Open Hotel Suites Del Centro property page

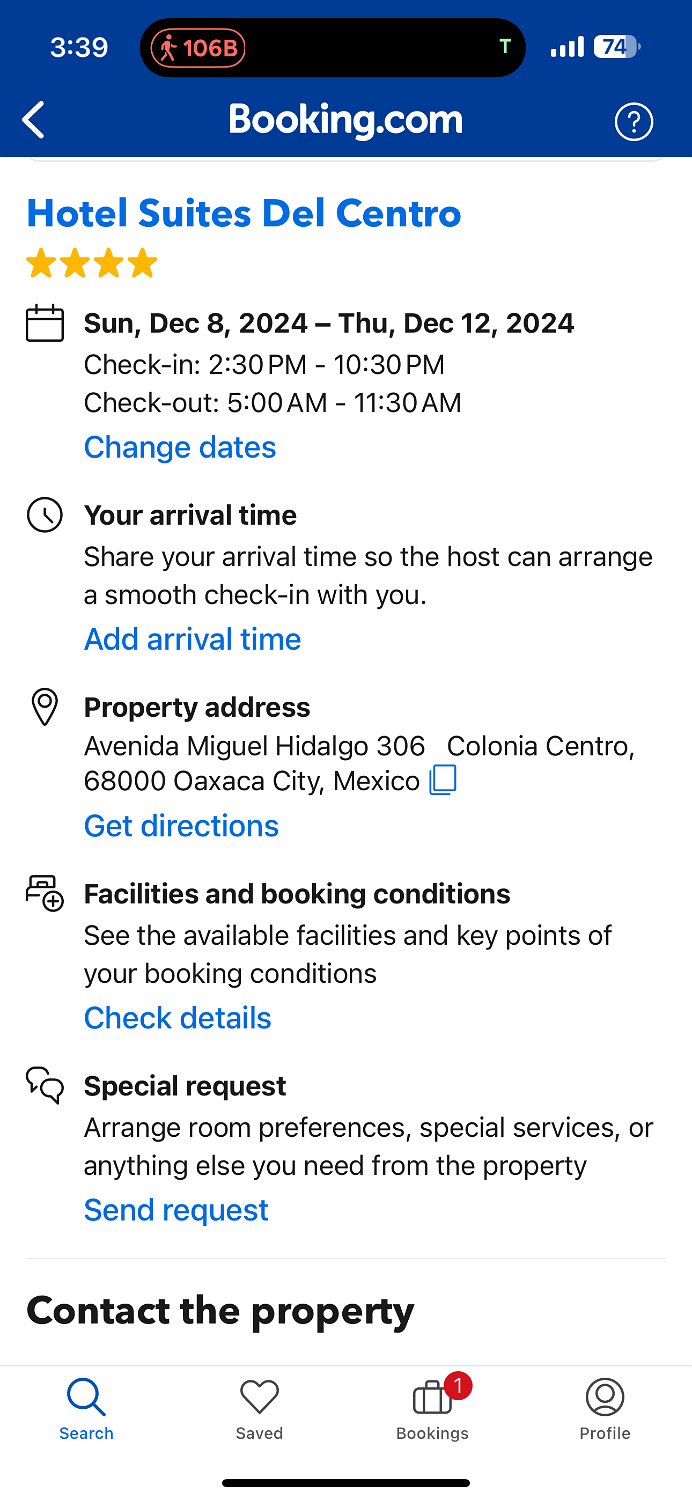244,213
